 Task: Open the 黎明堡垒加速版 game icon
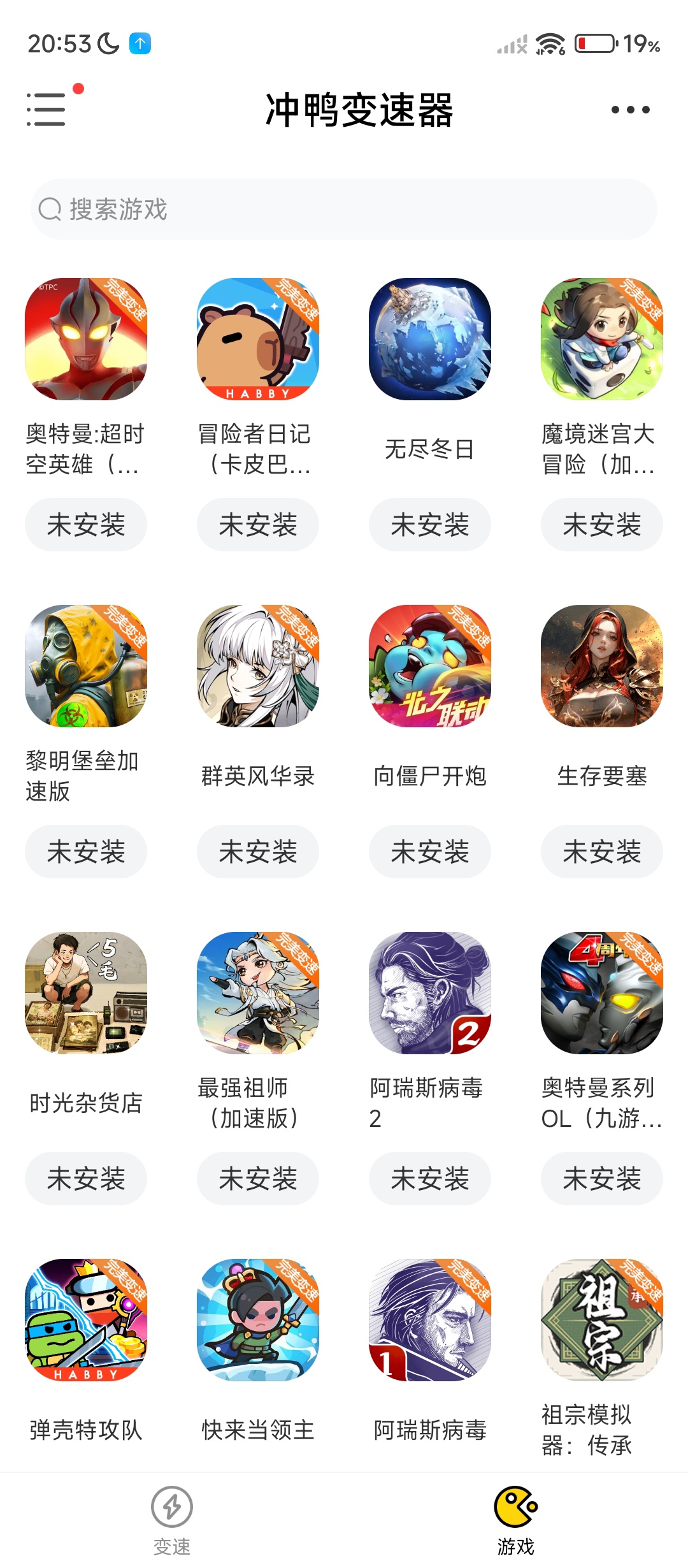coord(86,666)
